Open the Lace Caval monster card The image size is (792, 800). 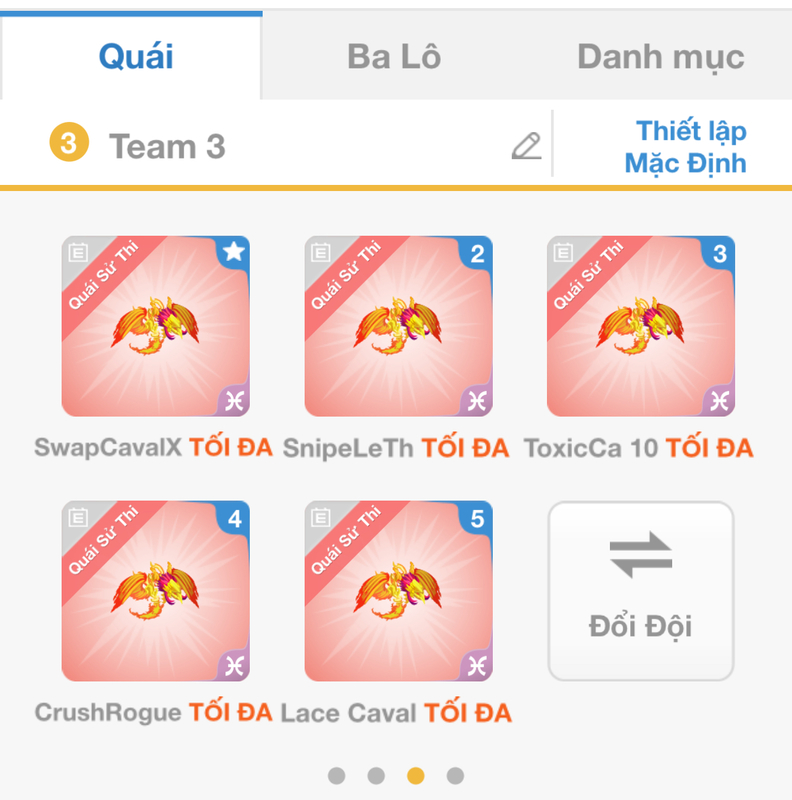[x=398, y=591]
